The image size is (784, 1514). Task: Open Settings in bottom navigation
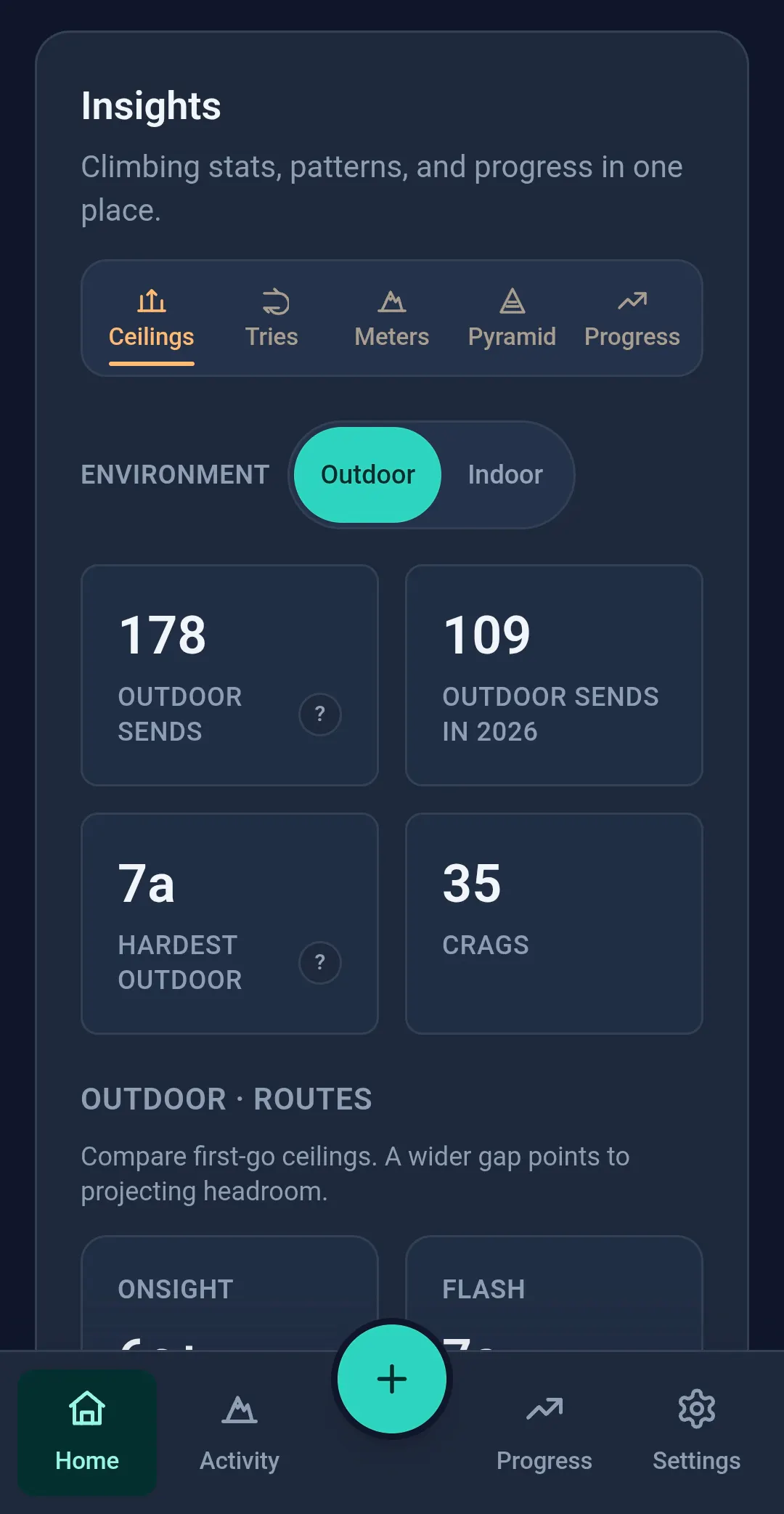tap(697, 1432)
